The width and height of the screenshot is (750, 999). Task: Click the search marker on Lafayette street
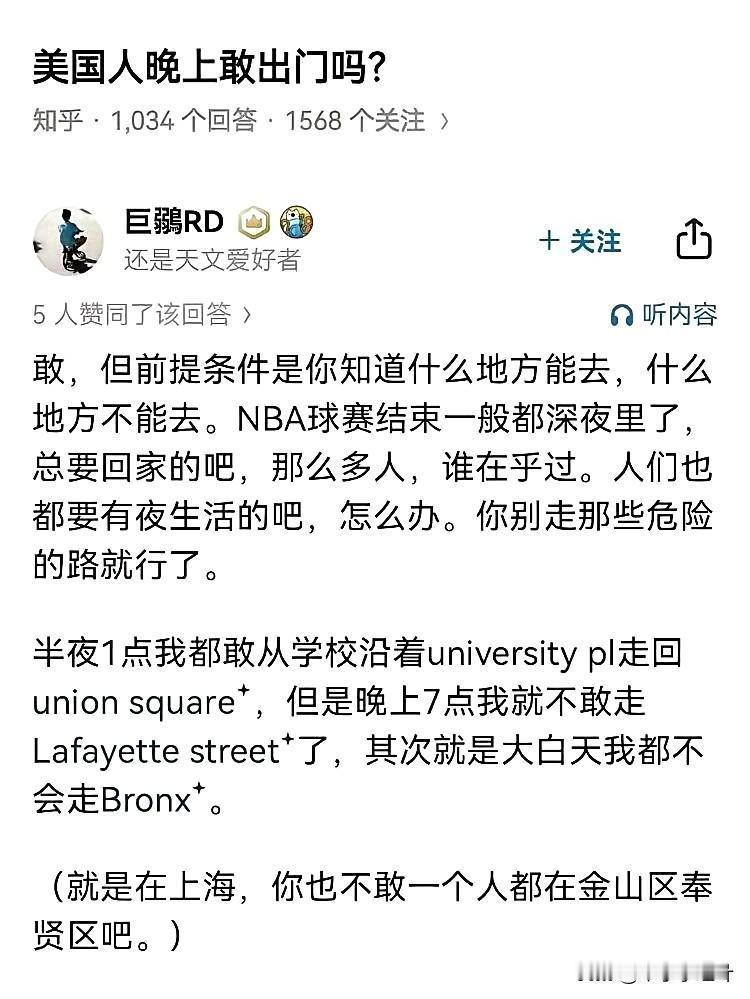[x=286, y=740]
